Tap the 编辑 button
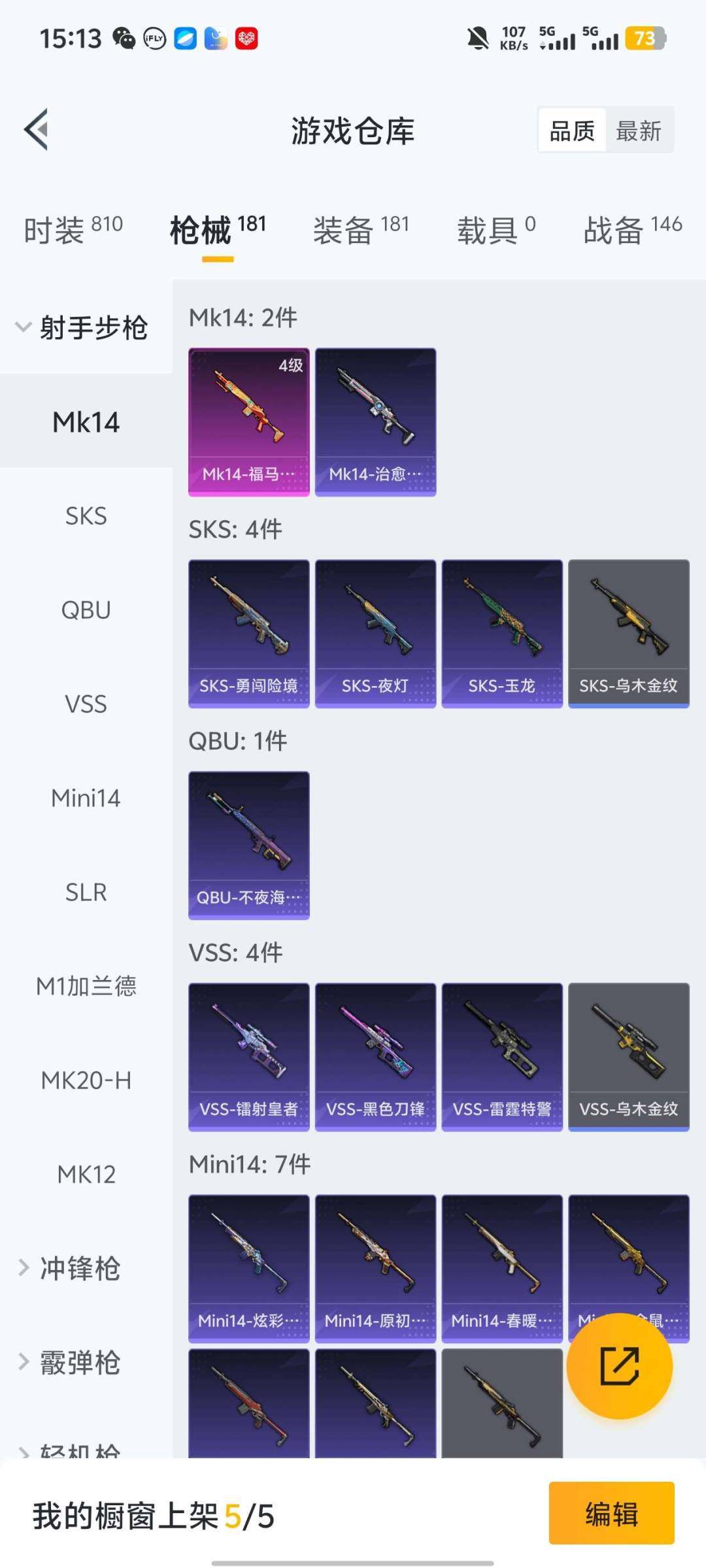The height and width of the screenshot is (1568, 706). coord(611,1513)
